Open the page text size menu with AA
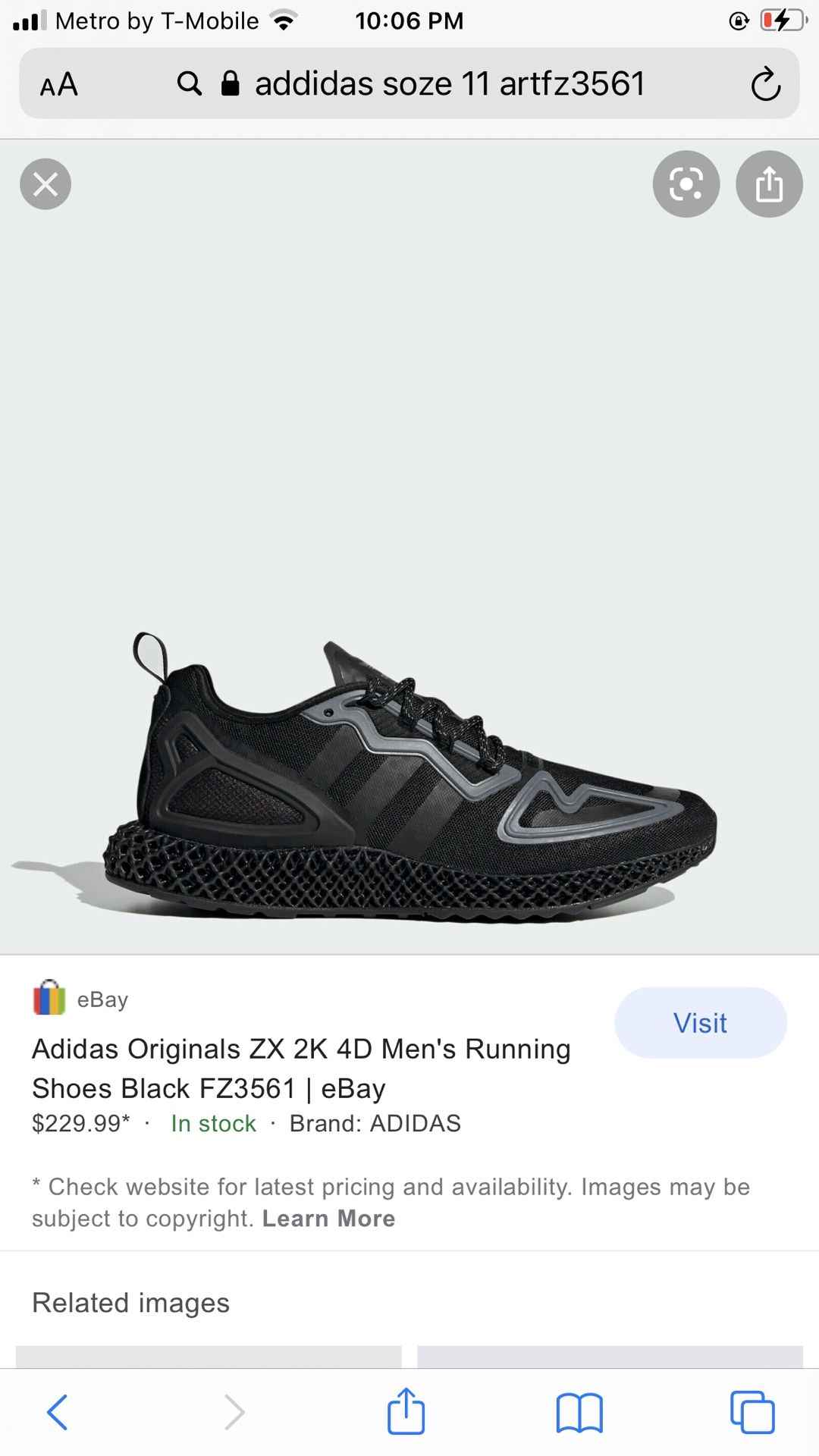 tap(60, 84)
